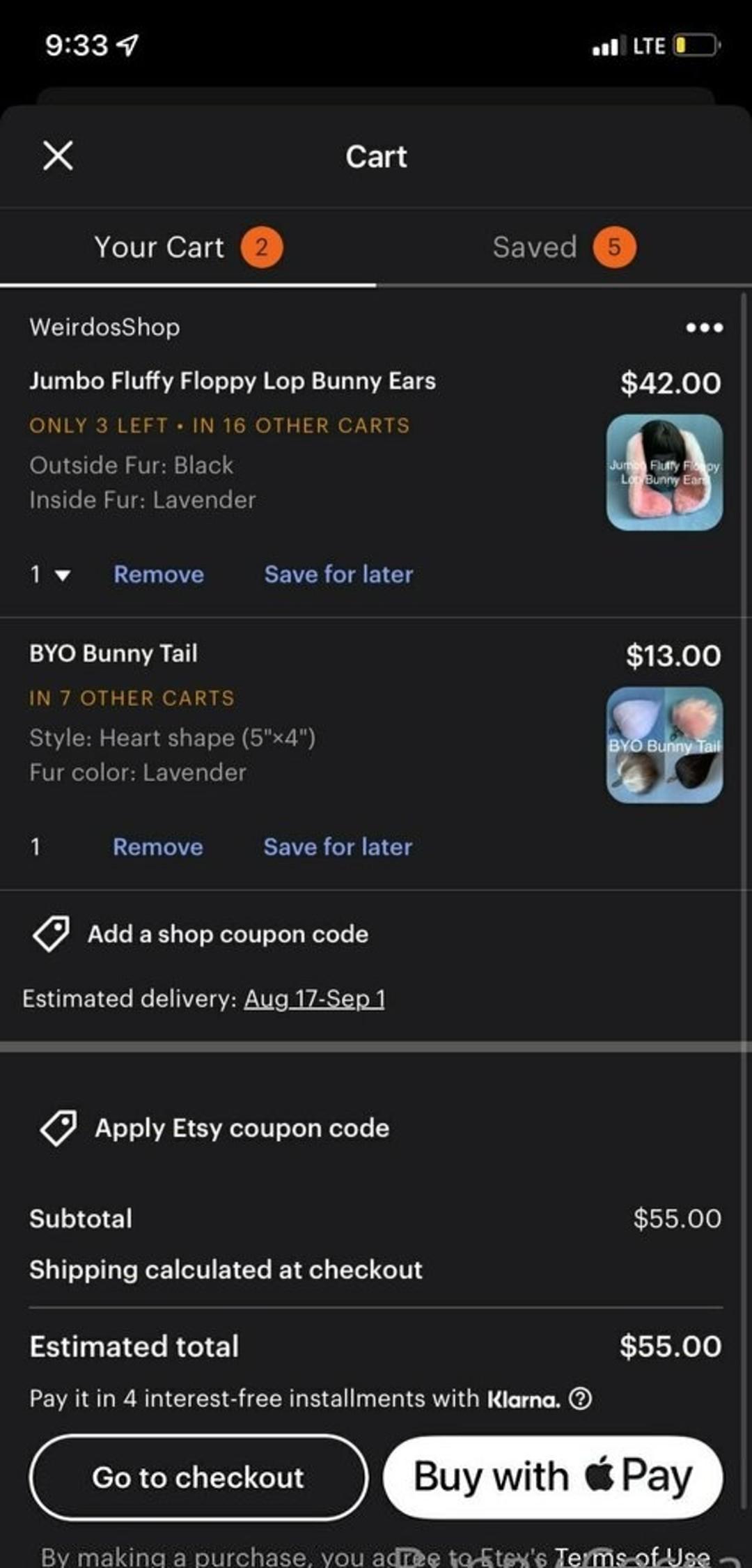The height and width of the screenshot is (1568, 752).
Task: Remove Jumbo Fluffy Floppy Lop Bunny Ears
Action: pos(159,575)
